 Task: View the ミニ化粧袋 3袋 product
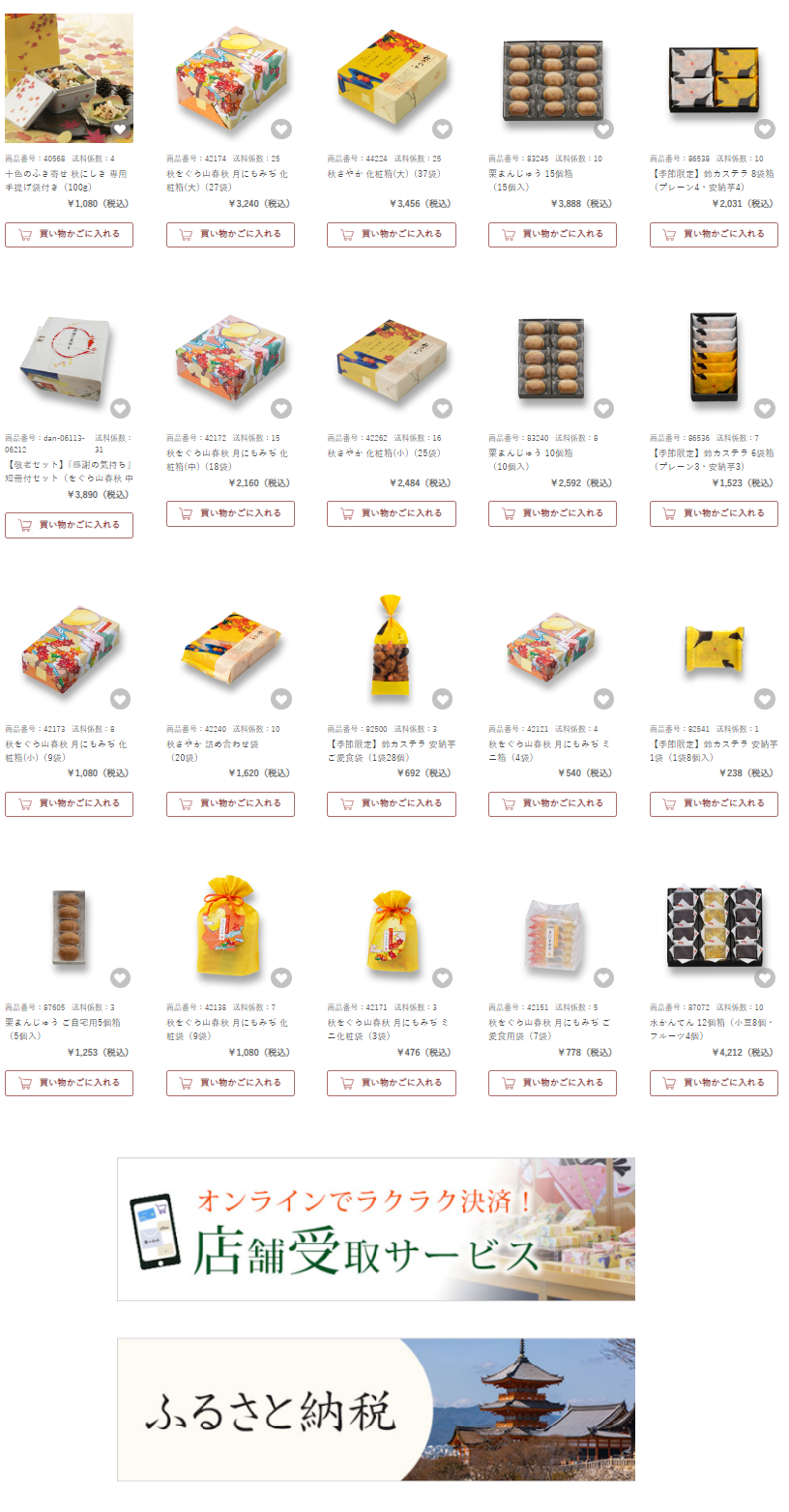pyautogui.click(x=391, y=926)
